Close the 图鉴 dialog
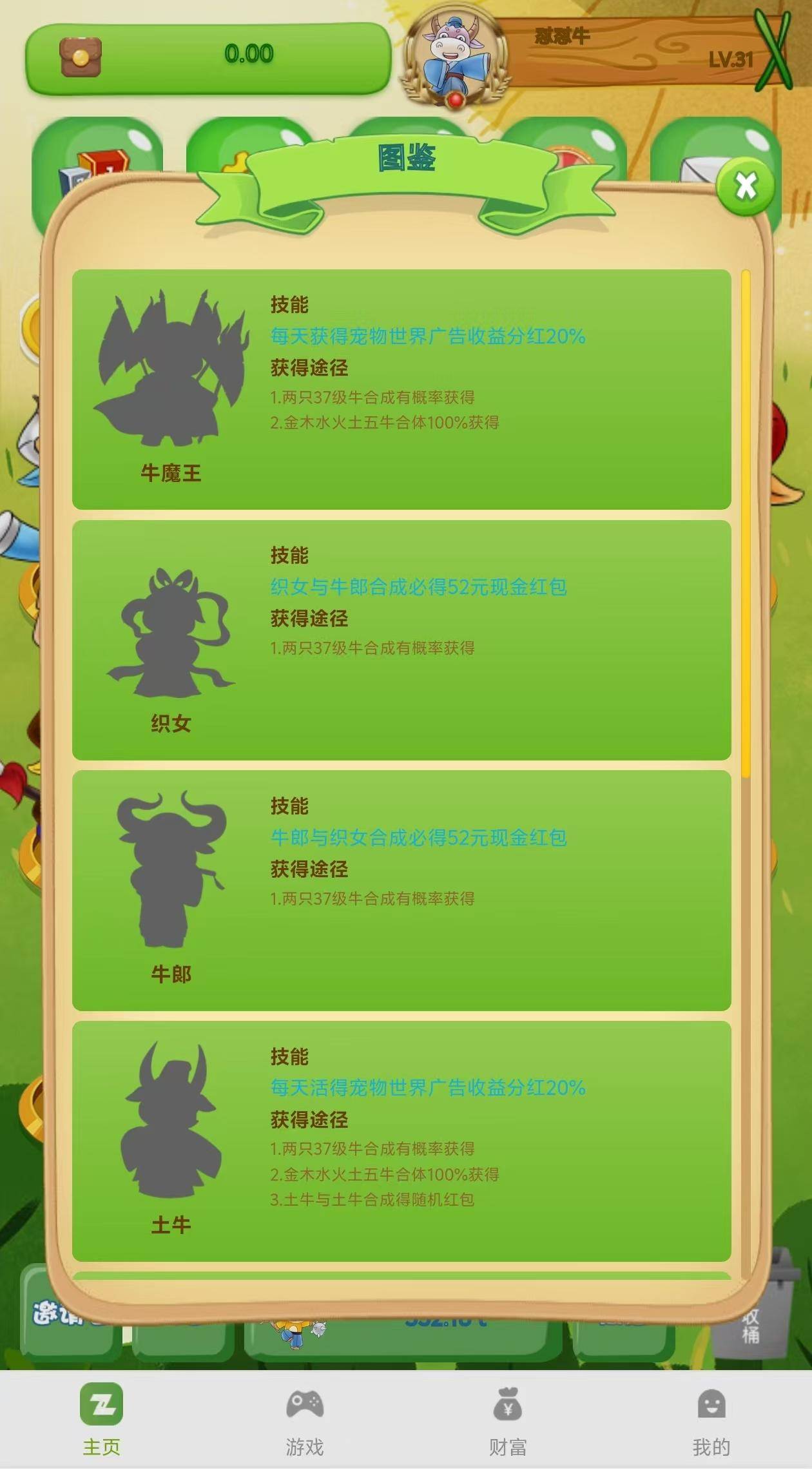 click(x=746, y=187)
